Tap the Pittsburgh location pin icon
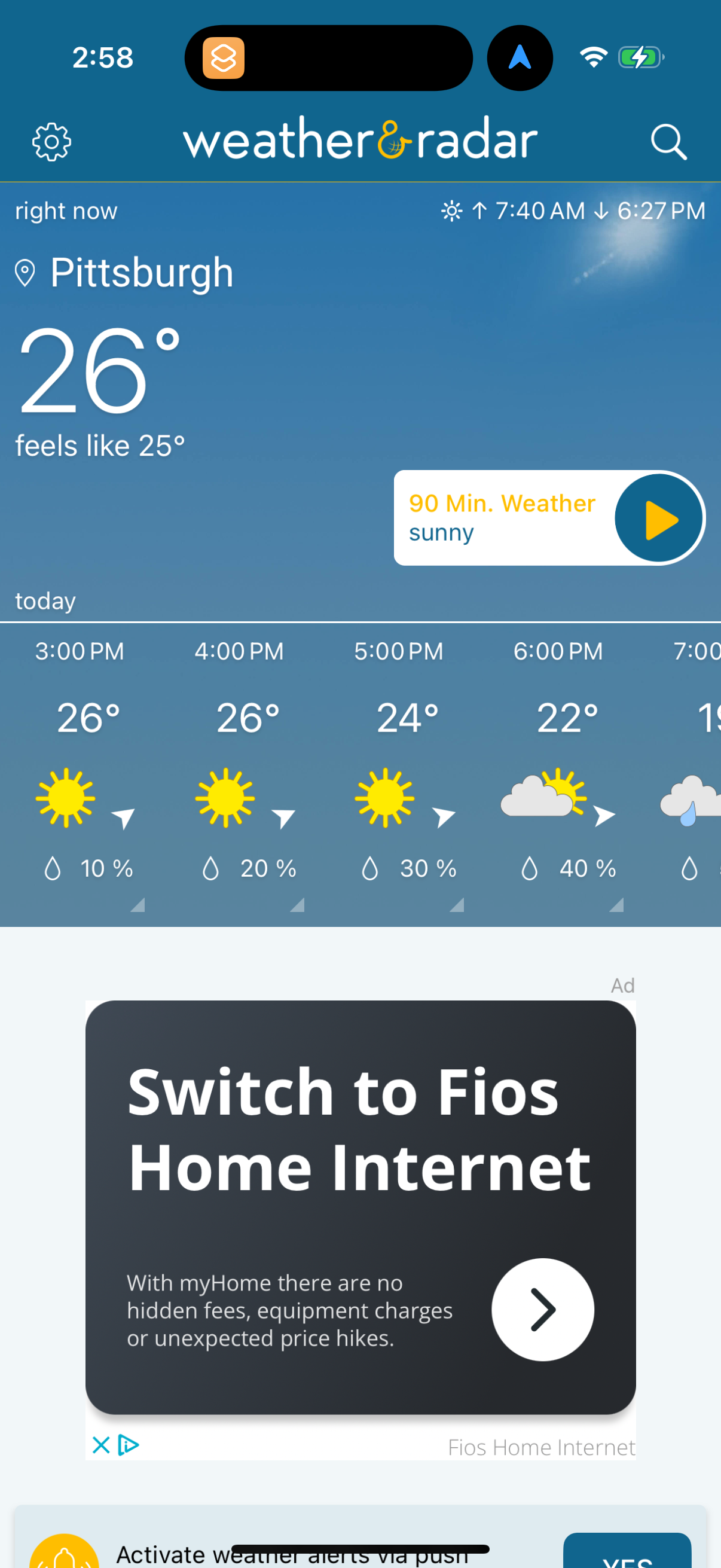 pyautogui.click(x=26, y=272)
